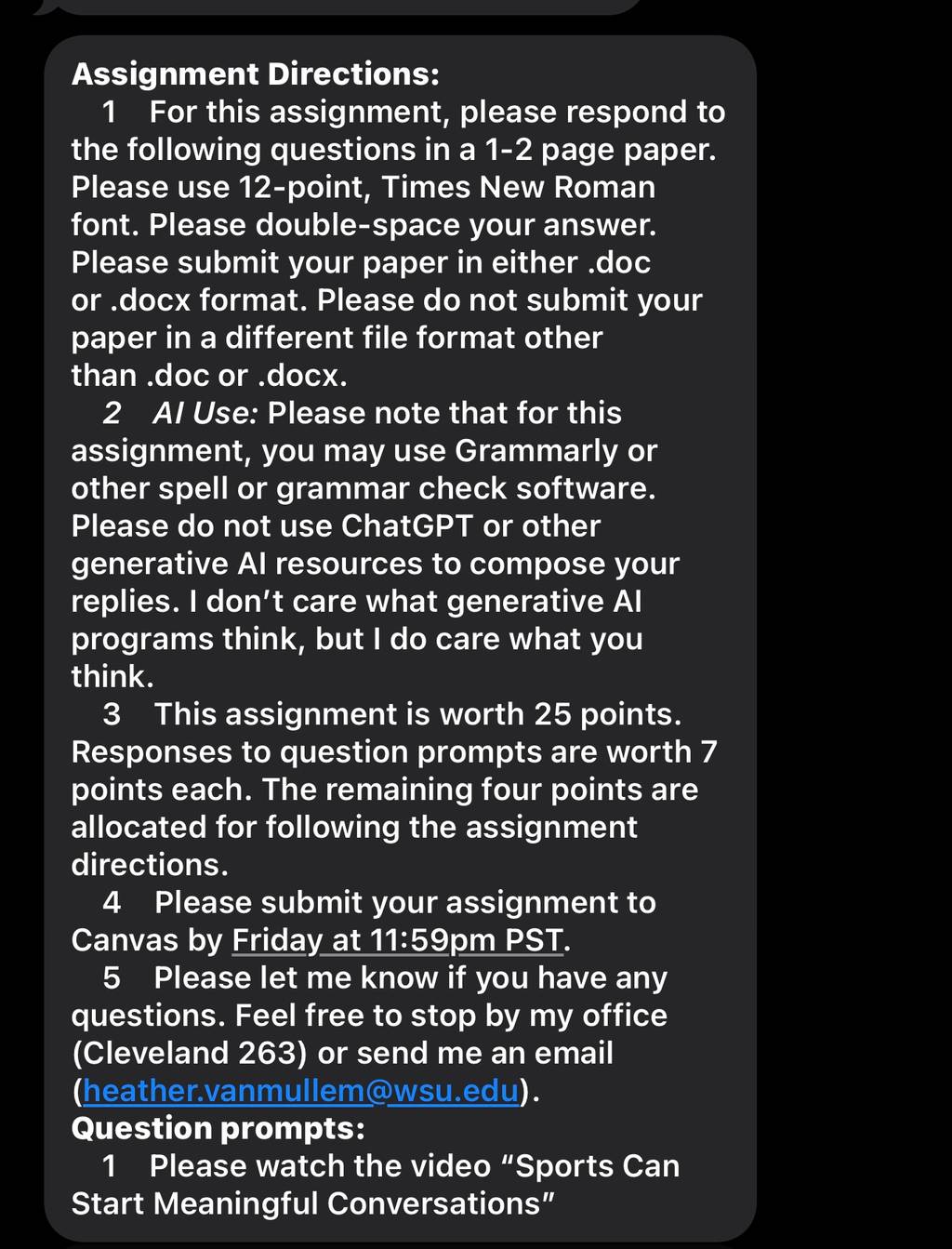
Task: Open the heather.vanmullem@wsu.edu email link
Action: click(x=300, y=1090)
